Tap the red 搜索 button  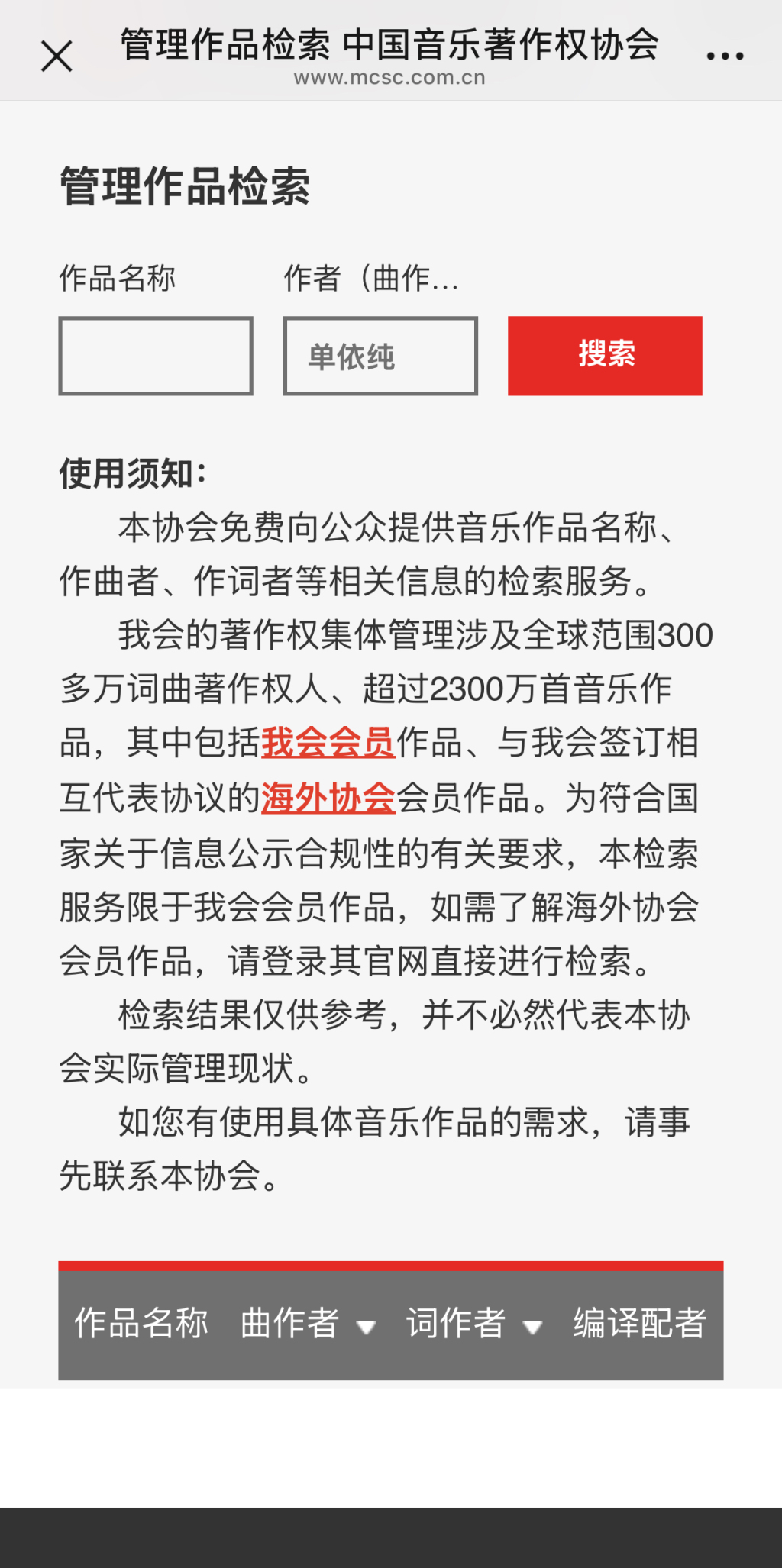605,356
